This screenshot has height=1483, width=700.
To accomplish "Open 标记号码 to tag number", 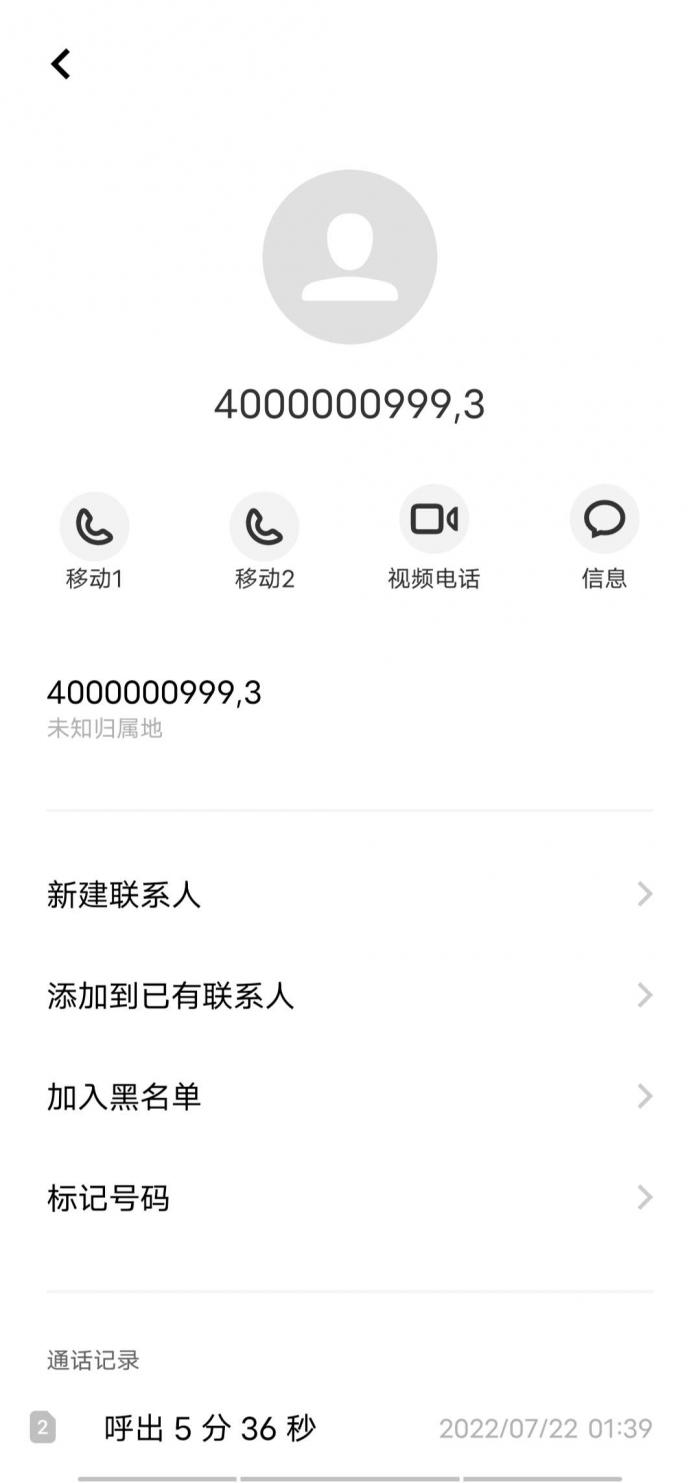I will [x=350, y=1197].
